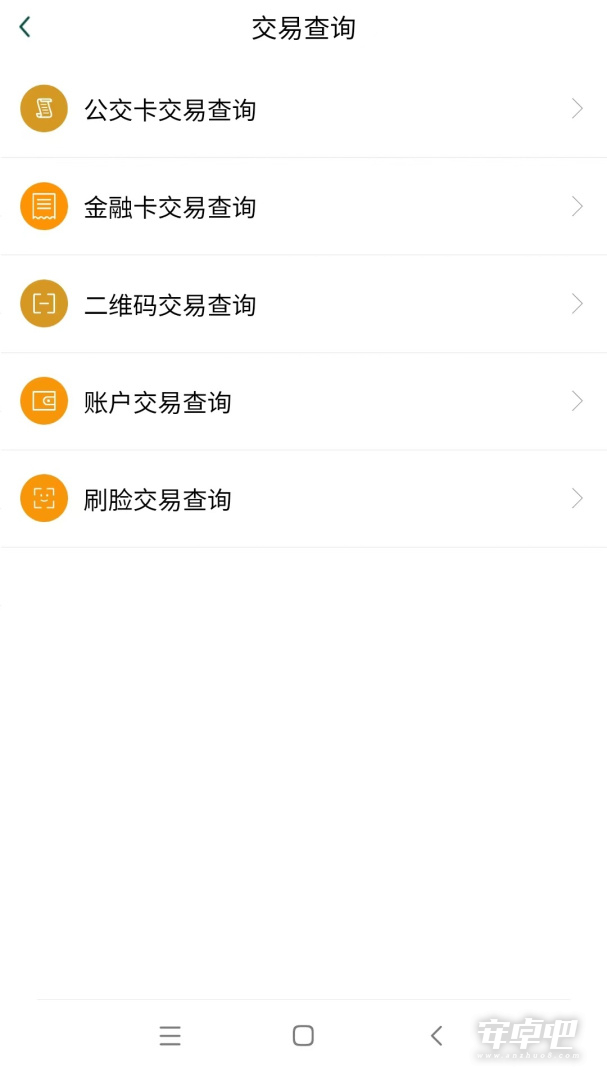Open the recent apps menu button
607x1080 pixels.
169,1035
